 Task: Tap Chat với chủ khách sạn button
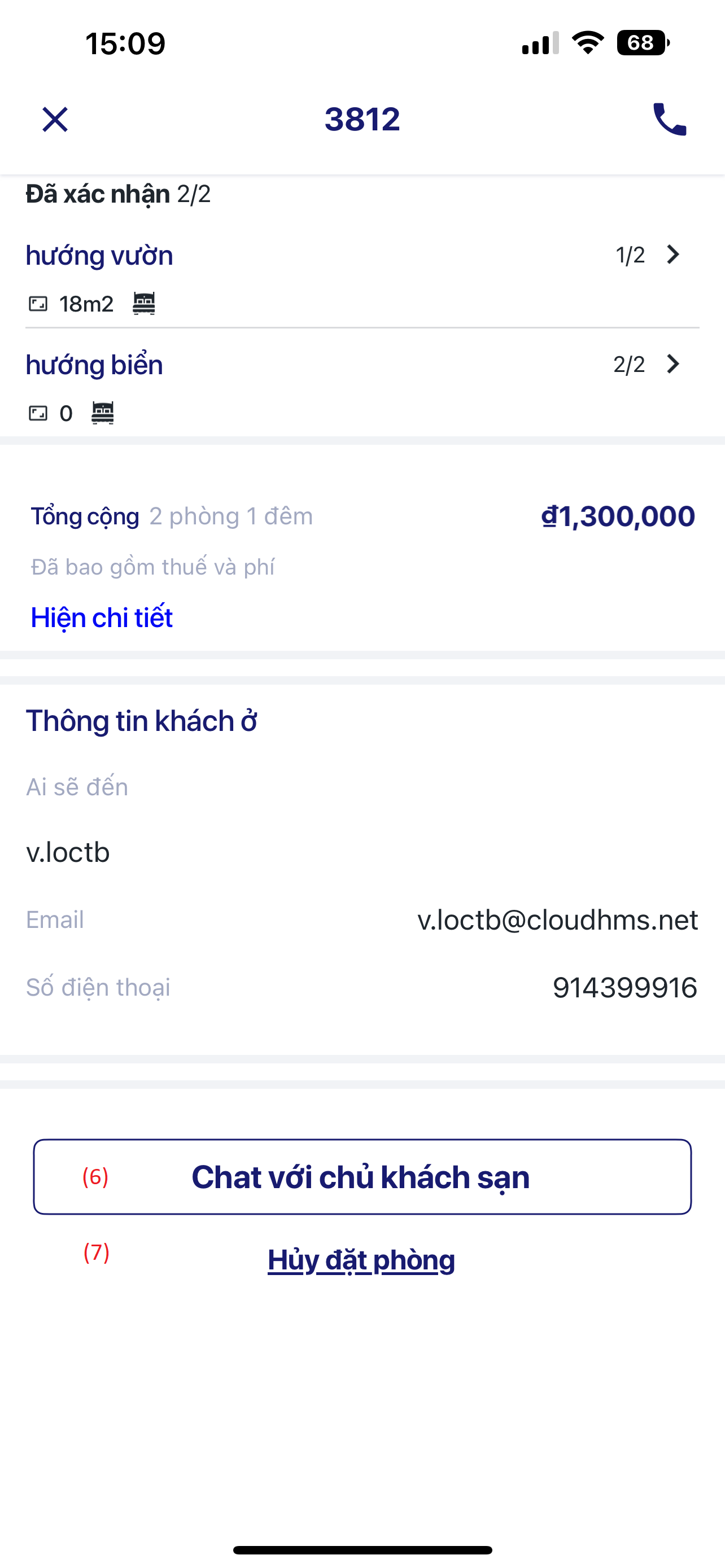(362, 1177)
